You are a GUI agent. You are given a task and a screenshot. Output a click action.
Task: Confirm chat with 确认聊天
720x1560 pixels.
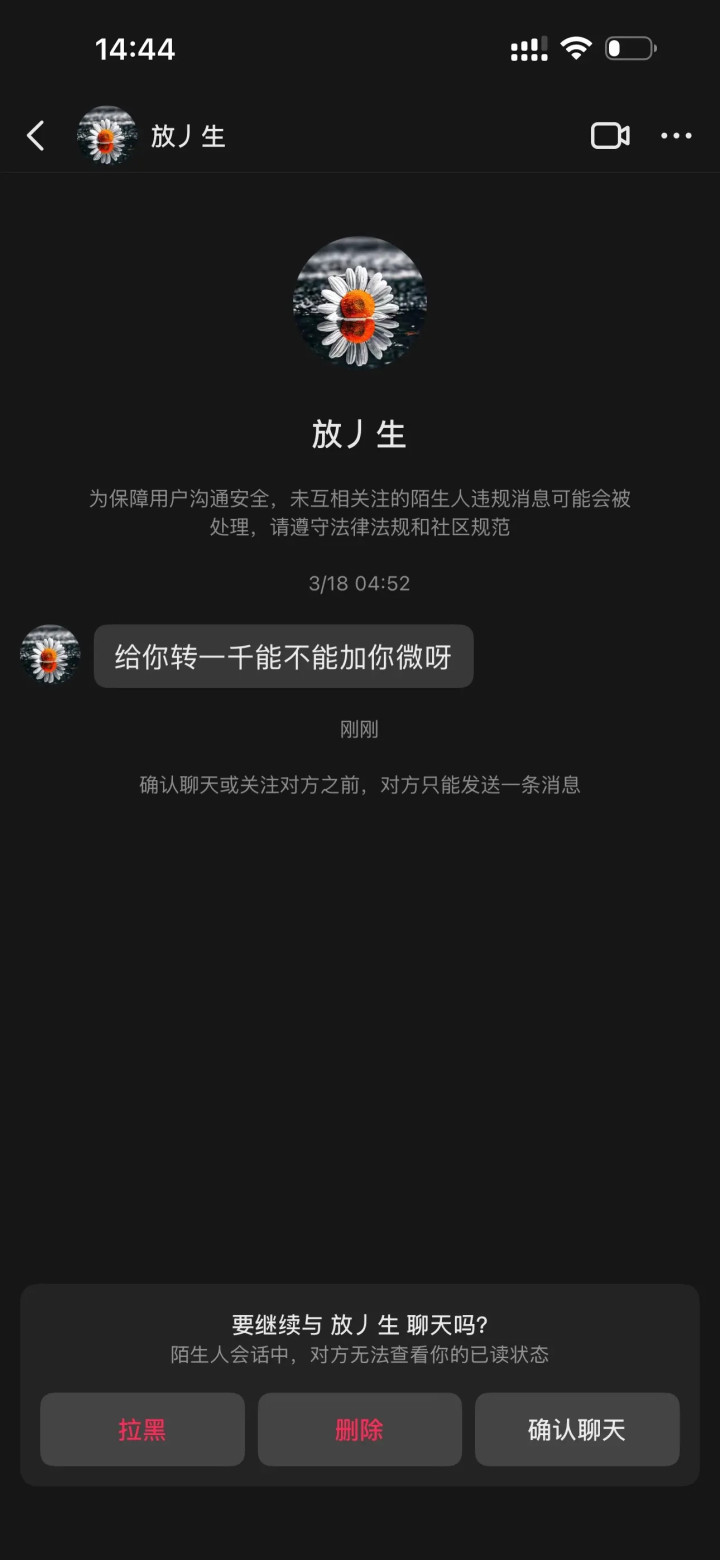577,1430
